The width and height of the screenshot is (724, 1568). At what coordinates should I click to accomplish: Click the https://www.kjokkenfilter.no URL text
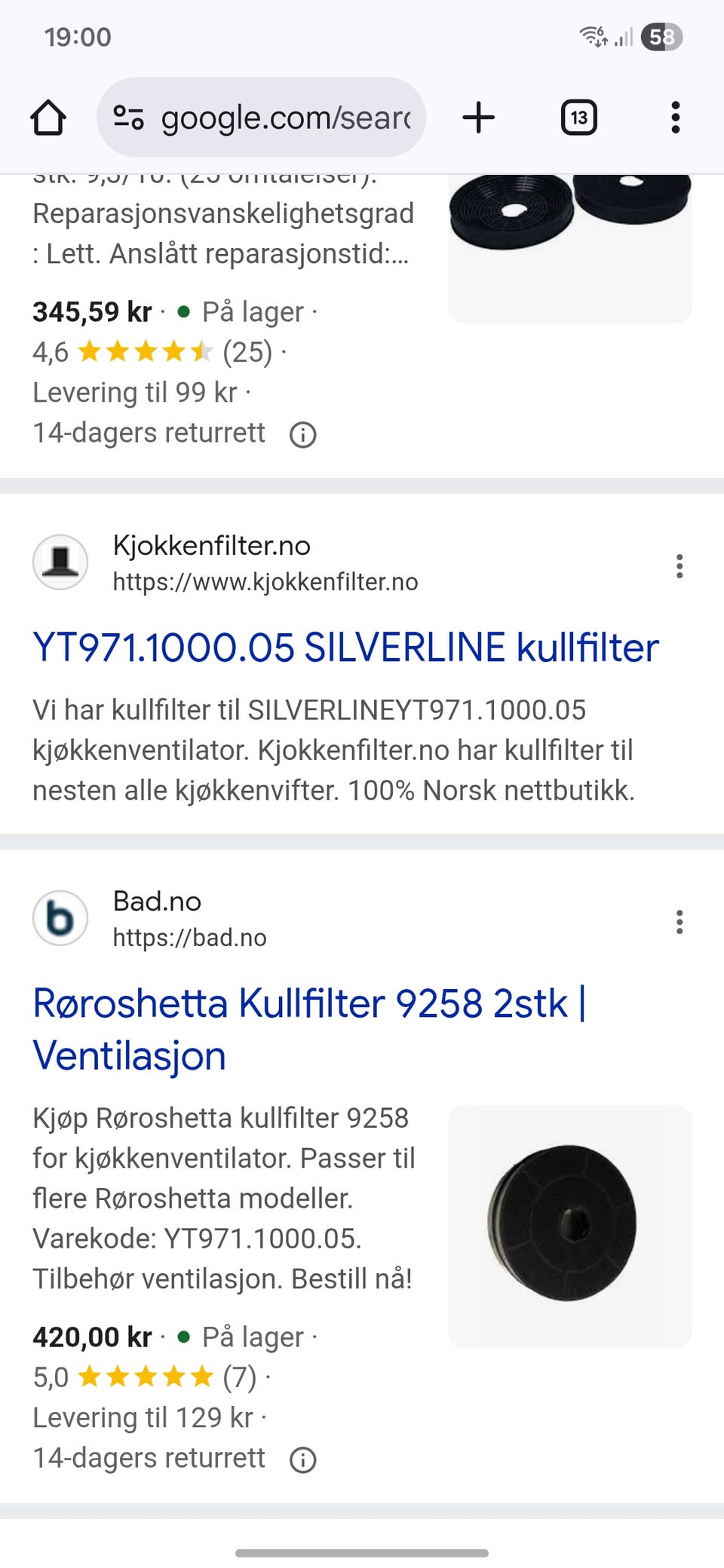click(265, 581)
